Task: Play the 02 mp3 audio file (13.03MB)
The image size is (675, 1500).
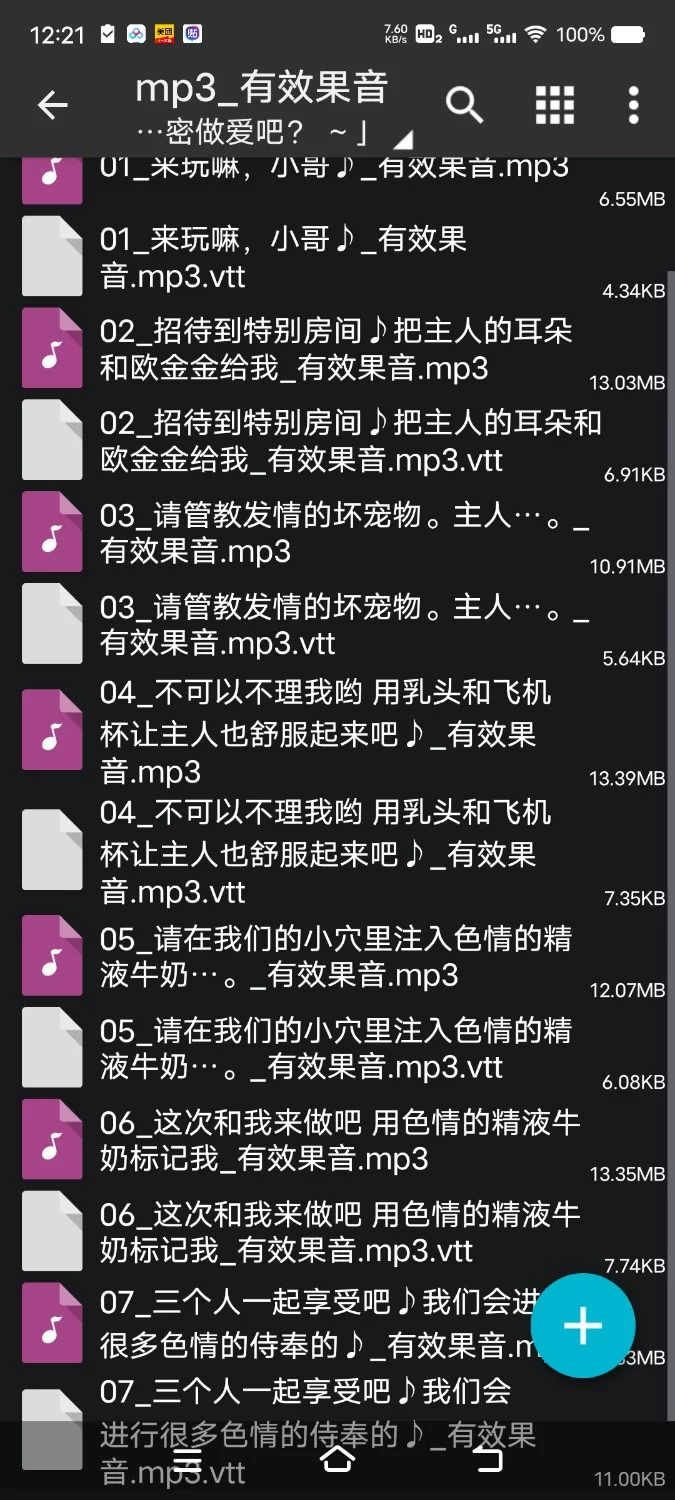Action: point(300,350)
